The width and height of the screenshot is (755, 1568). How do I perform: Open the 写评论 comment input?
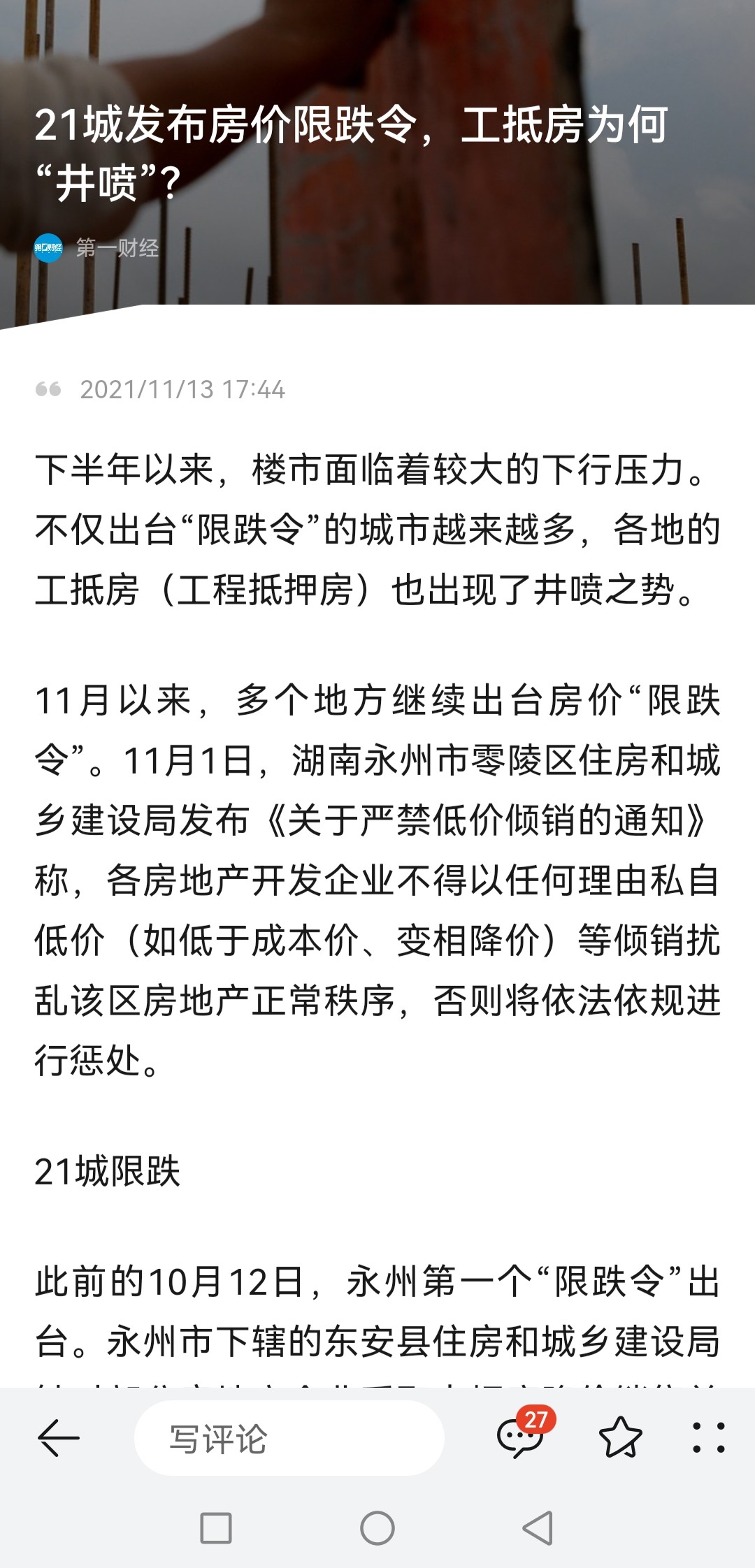click(x=289, y=1438)
